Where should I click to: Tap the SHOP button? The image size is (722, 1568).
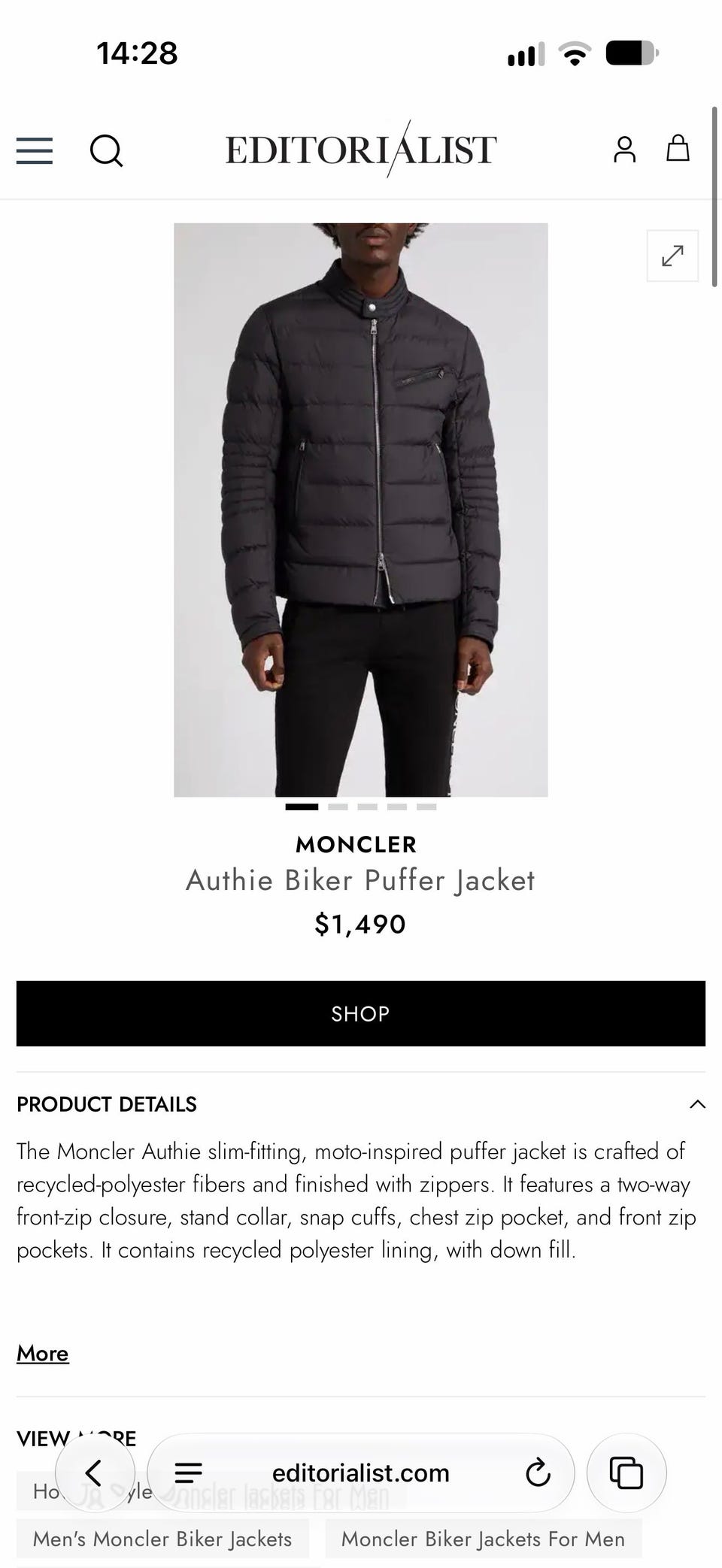click(x=361, y=1013)
